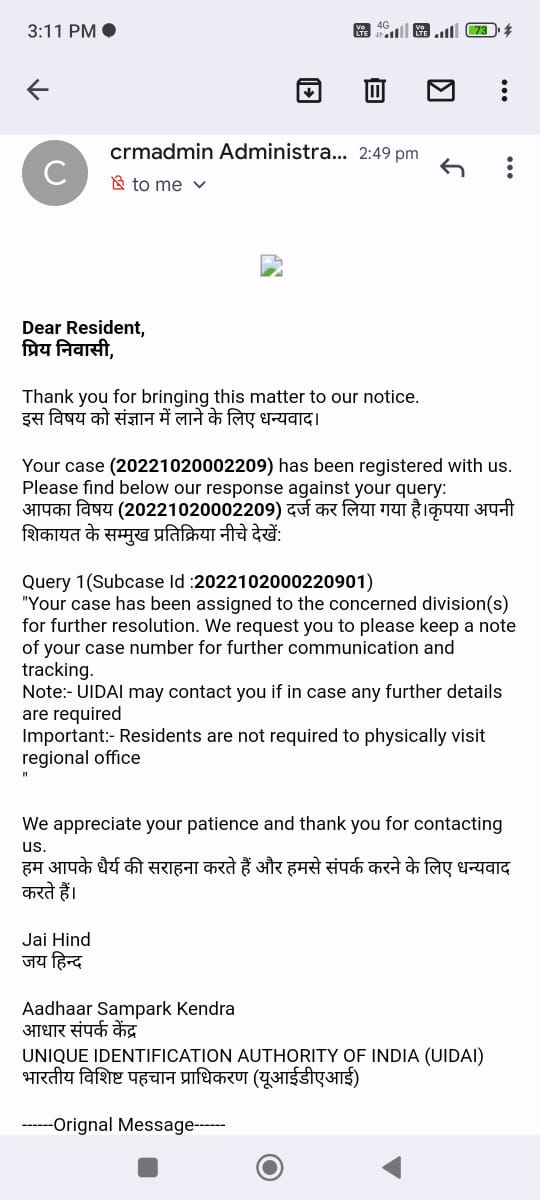Viewport: 540px width, 1200px height.
Task: Reply to crmadmin Administrator's email
Action: click(x=452, y=167)
